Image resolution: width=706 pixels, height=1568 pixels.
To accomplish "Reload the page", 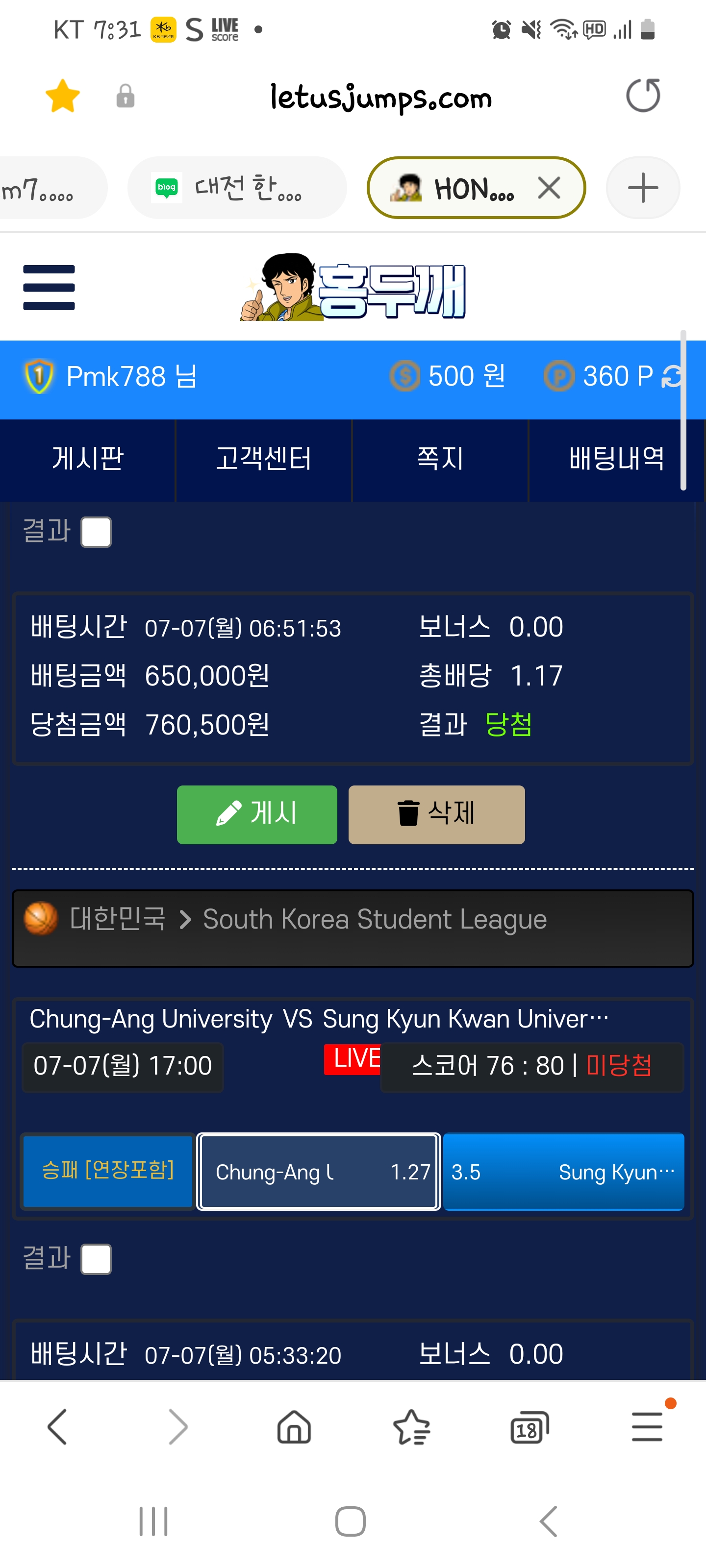I will click(643, 96).
